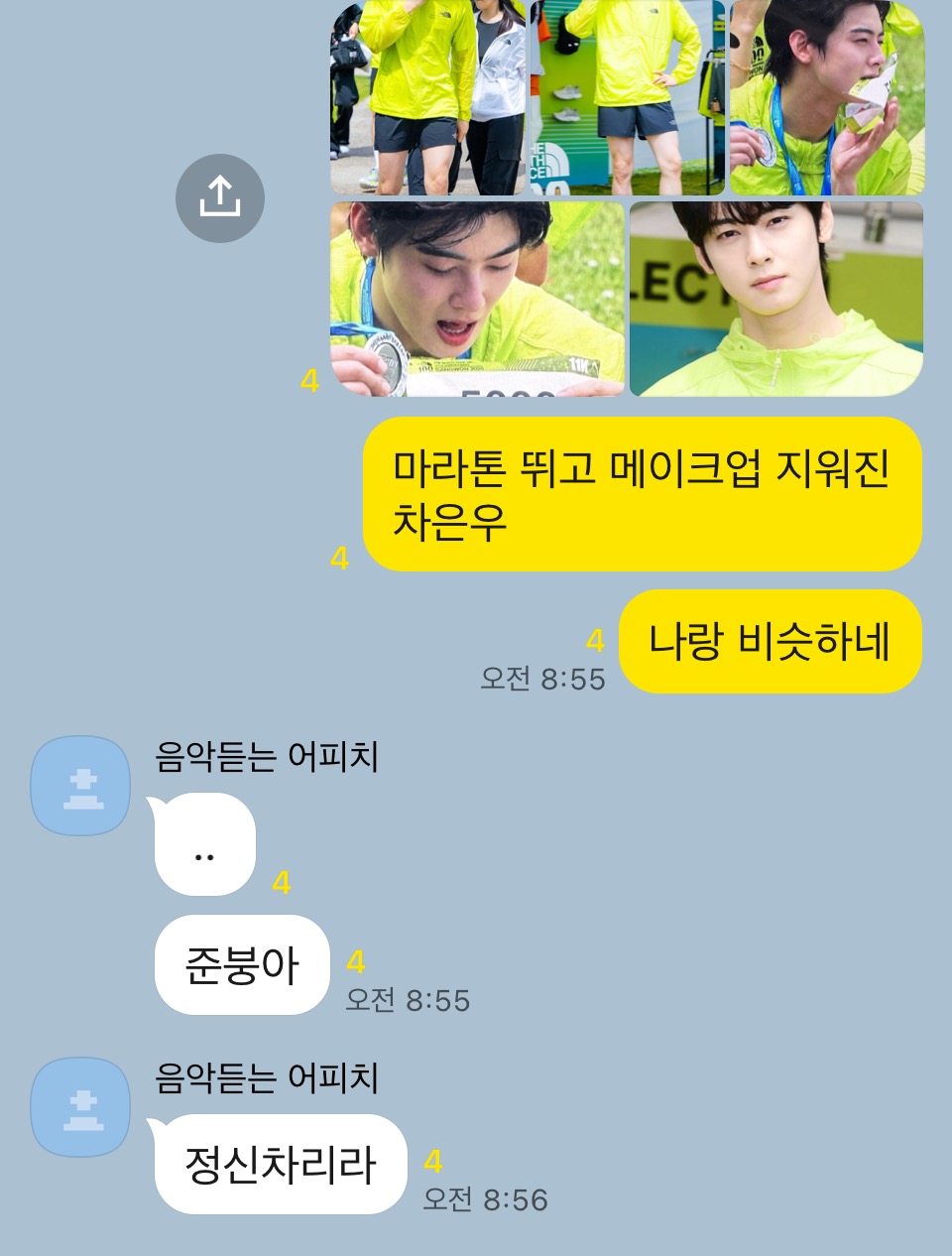This screenshot has height=1256, width=952.
Task: Open 음악듣는 어피치's profile picture above '..'
Action: (81, 786)
